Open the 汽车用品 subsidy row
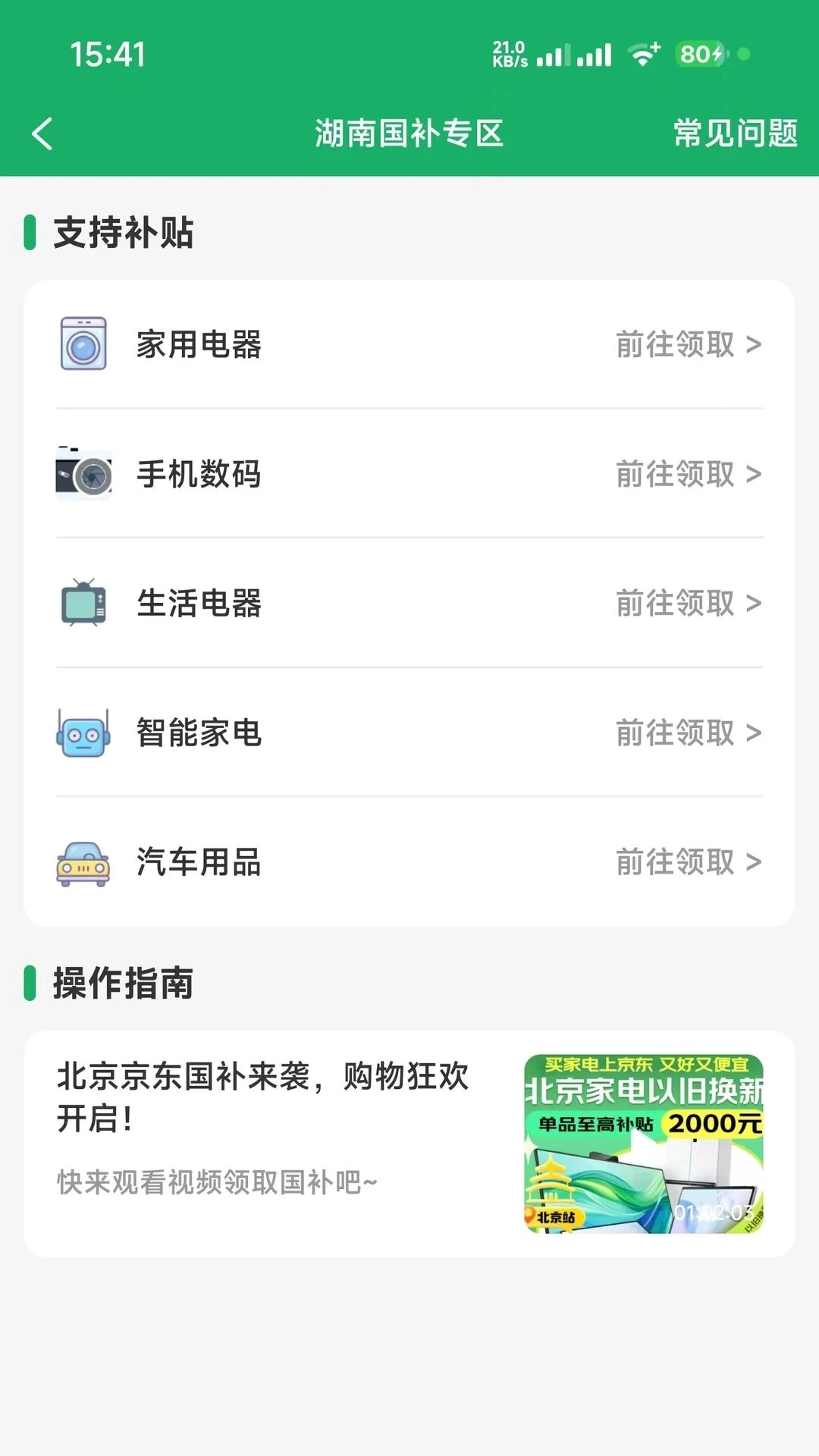Viewport: 819px width, 1456px height. pos(409,862)
